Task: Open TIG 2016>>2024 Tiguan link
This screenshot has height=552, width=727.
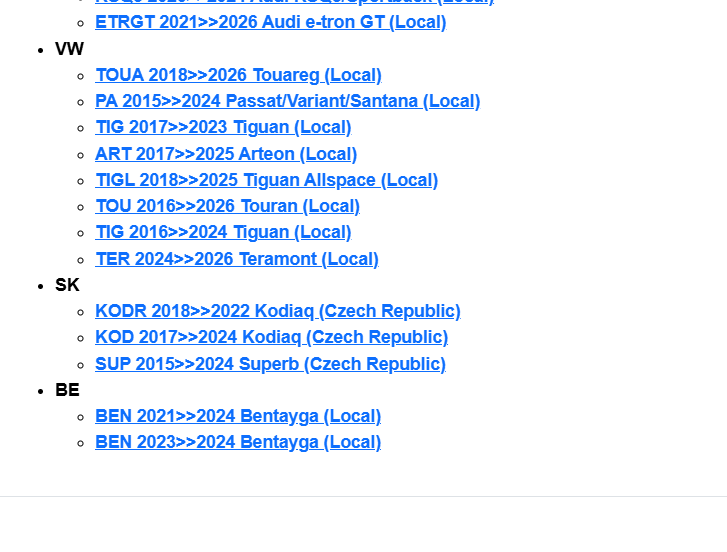Action: click(x=223, y=232)
